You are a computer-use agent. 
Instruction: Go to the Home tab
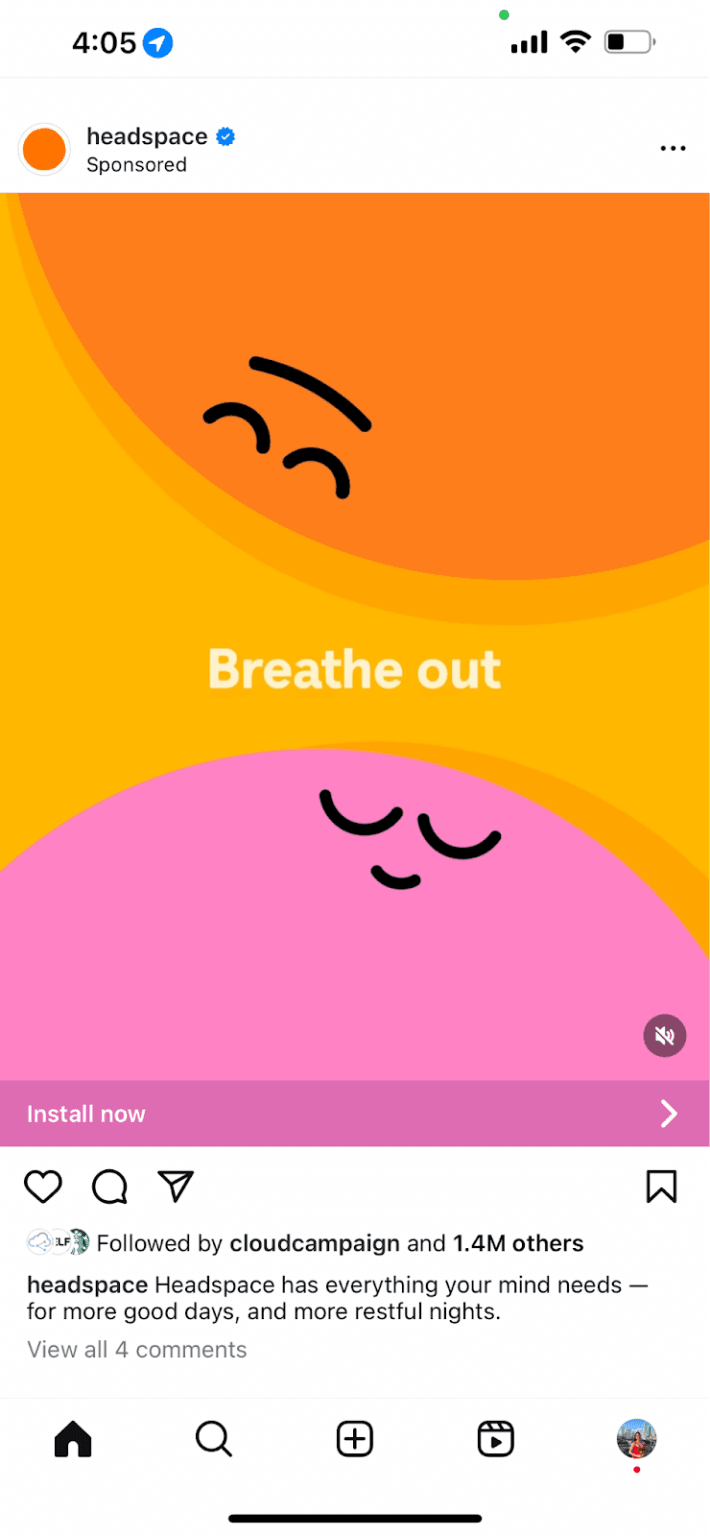(73, 1440)
